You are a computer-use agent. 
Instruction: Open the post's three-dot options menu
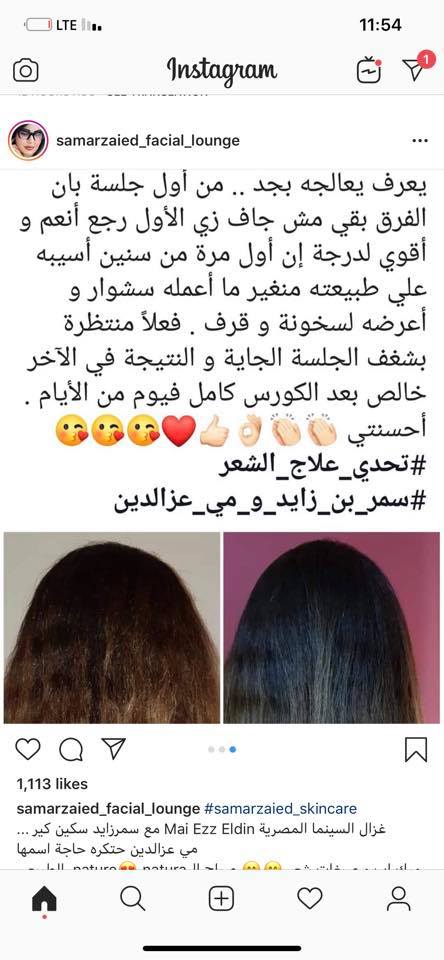[420, 141]
